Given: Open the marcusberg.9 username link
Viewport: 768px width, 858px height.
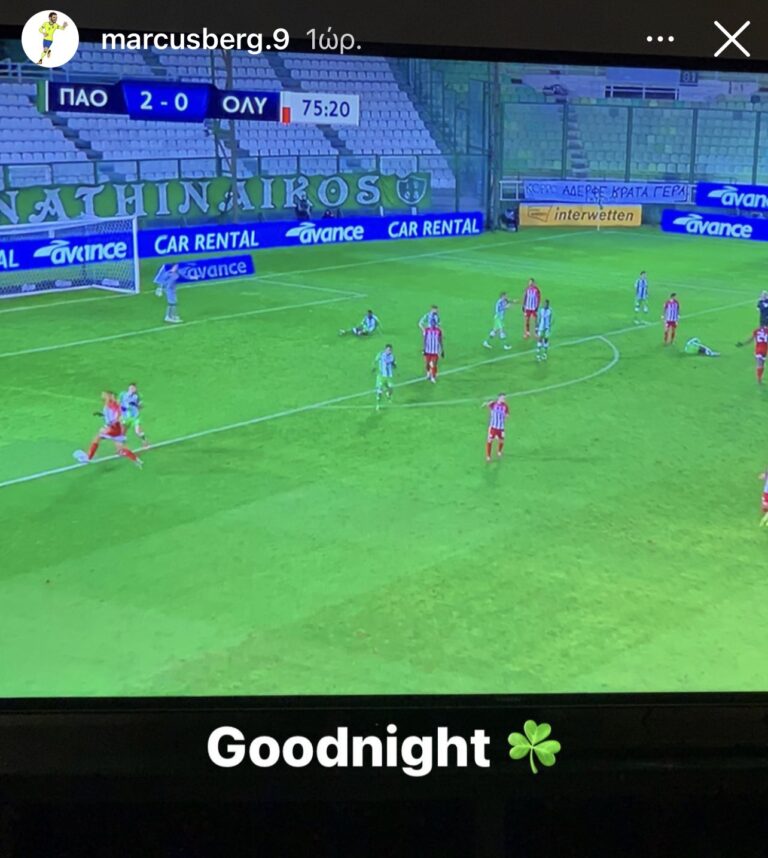Looking at the screenshot, I should pos(195,40).
